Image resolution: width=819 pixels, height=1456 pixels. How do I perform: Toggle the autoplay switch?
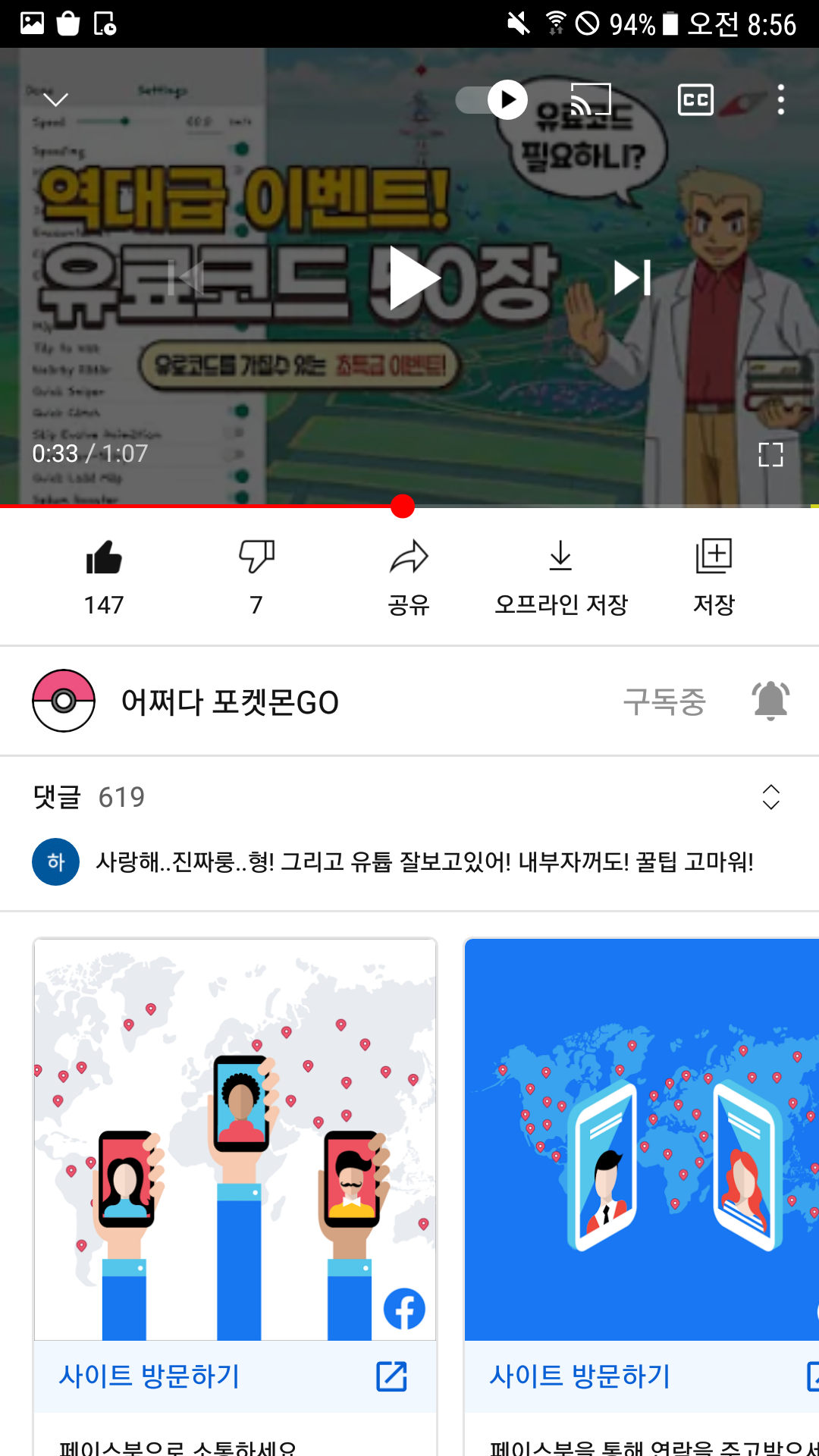tap(492, 99)
